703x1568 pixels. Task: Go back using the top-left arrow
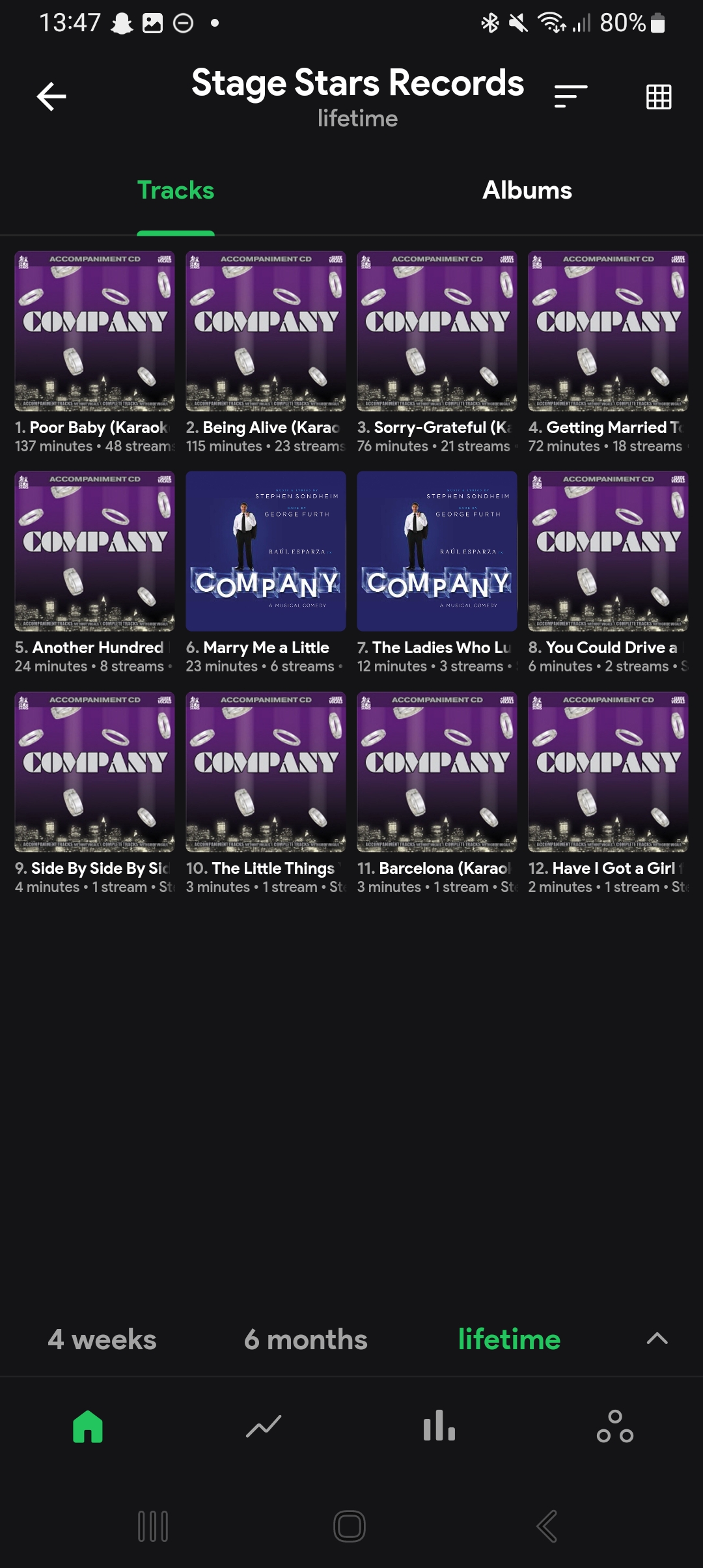[51, 96]
